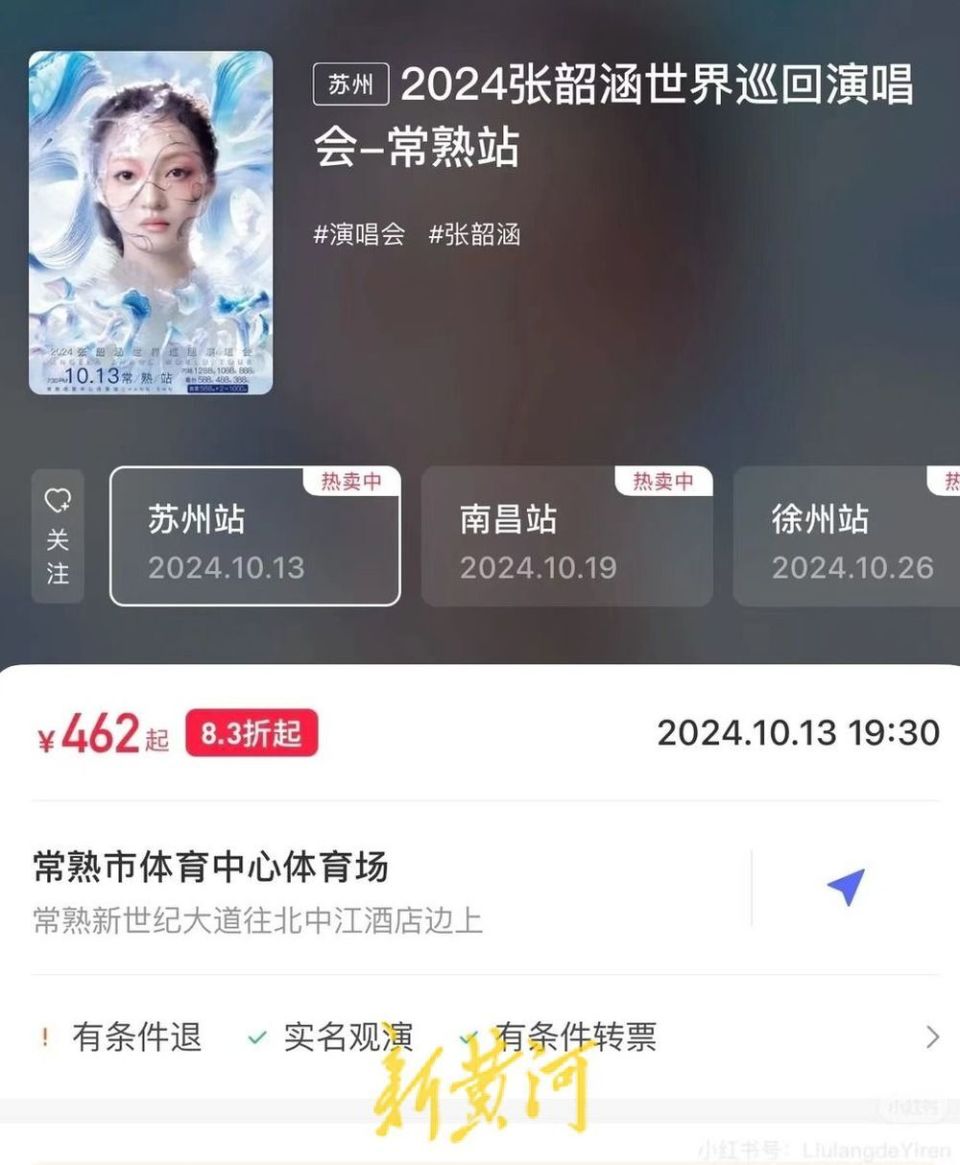Tap the blue navigation arrow to open directions
This screenshot has height=1165, width=960.
846,886
